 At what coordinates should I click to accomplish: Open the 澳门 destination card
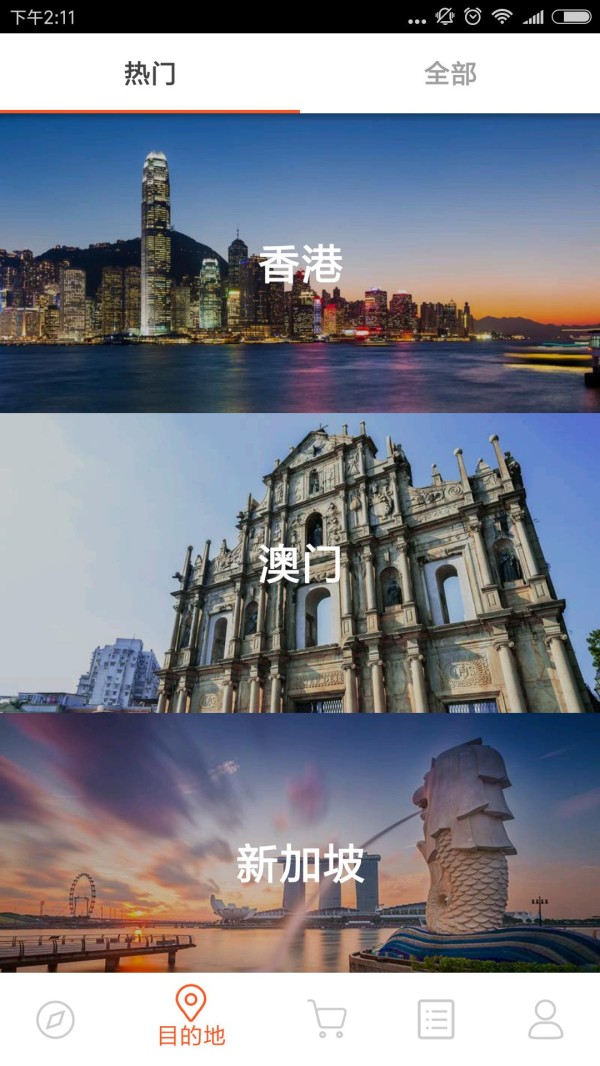[x=300, y=563]
